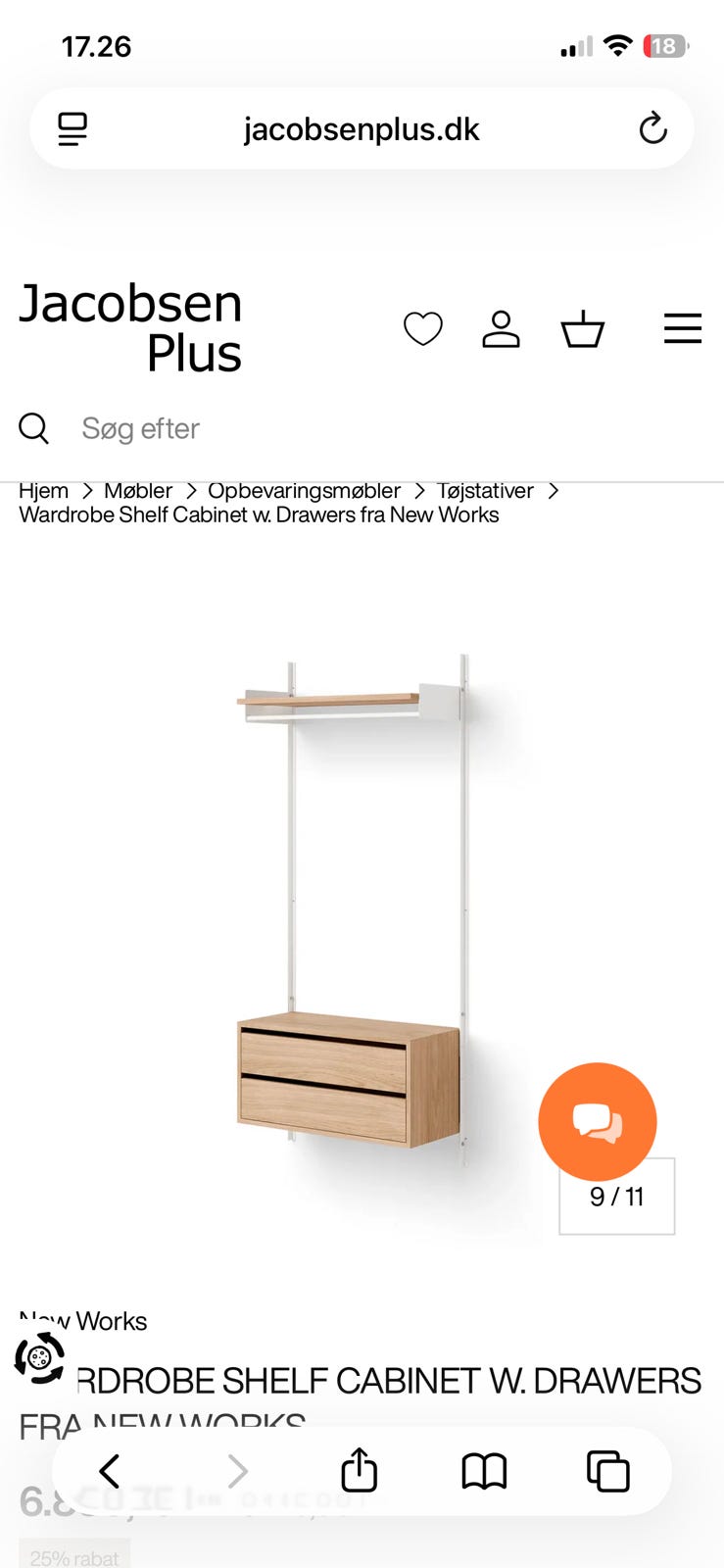Open the Møbler category link

pyautogui.click(x=137, y=490)
